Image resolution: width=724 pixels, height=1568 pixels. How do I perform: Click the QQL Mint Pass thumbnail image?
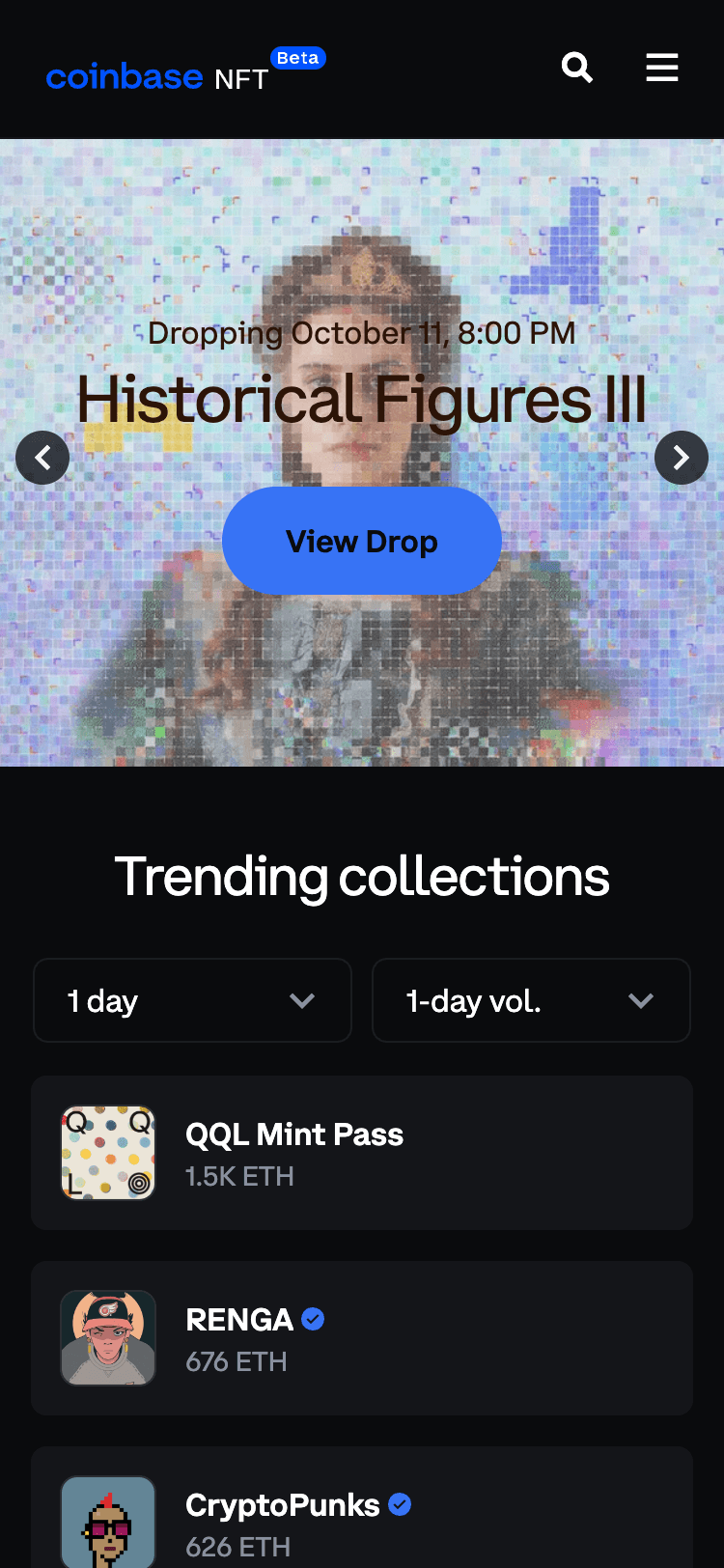pyautogui.click(x=107, y=1152)
